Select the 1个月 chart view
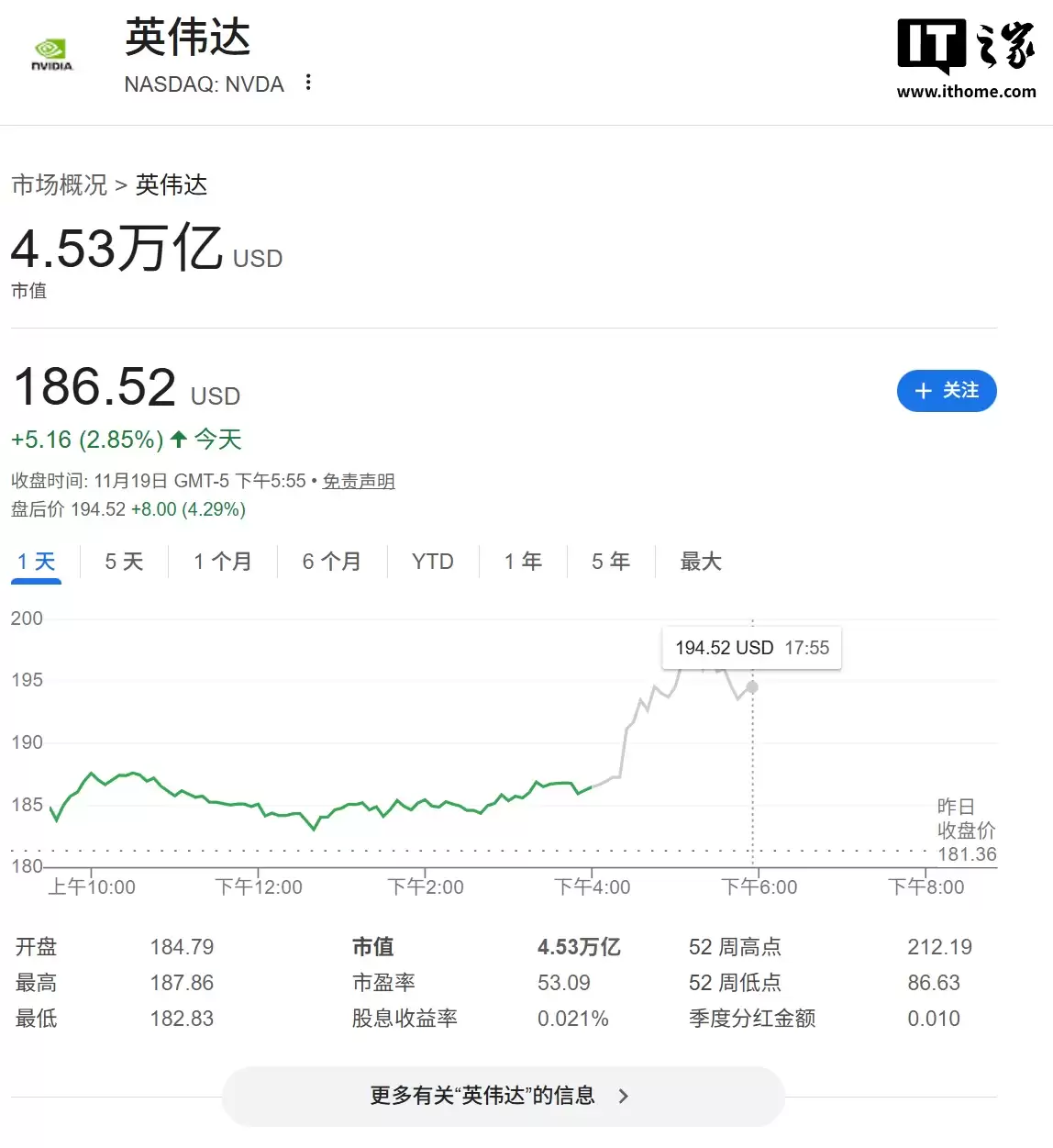The image size is (1053, 1148). [222, 561]
